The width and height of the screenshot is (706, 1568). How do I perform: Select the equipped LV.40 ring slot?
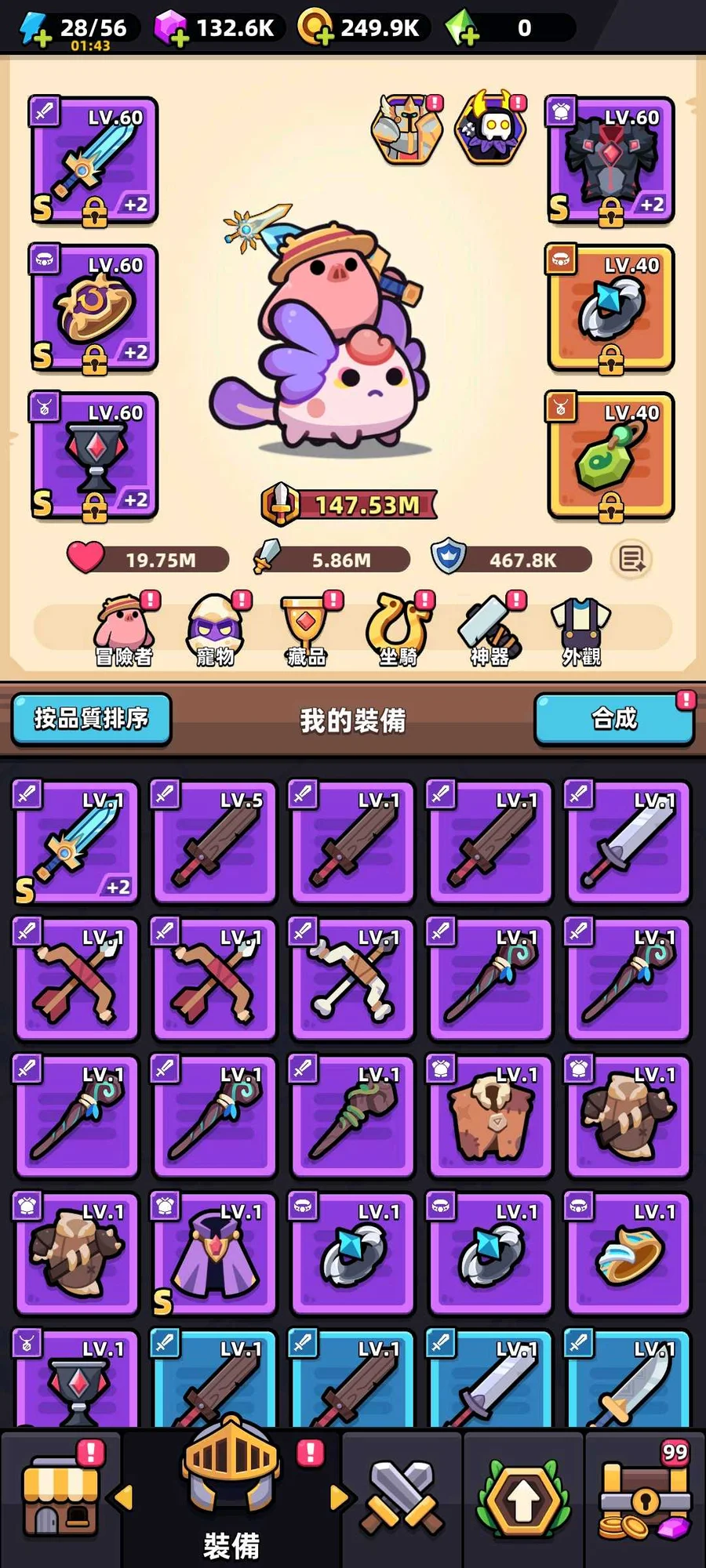610,308
